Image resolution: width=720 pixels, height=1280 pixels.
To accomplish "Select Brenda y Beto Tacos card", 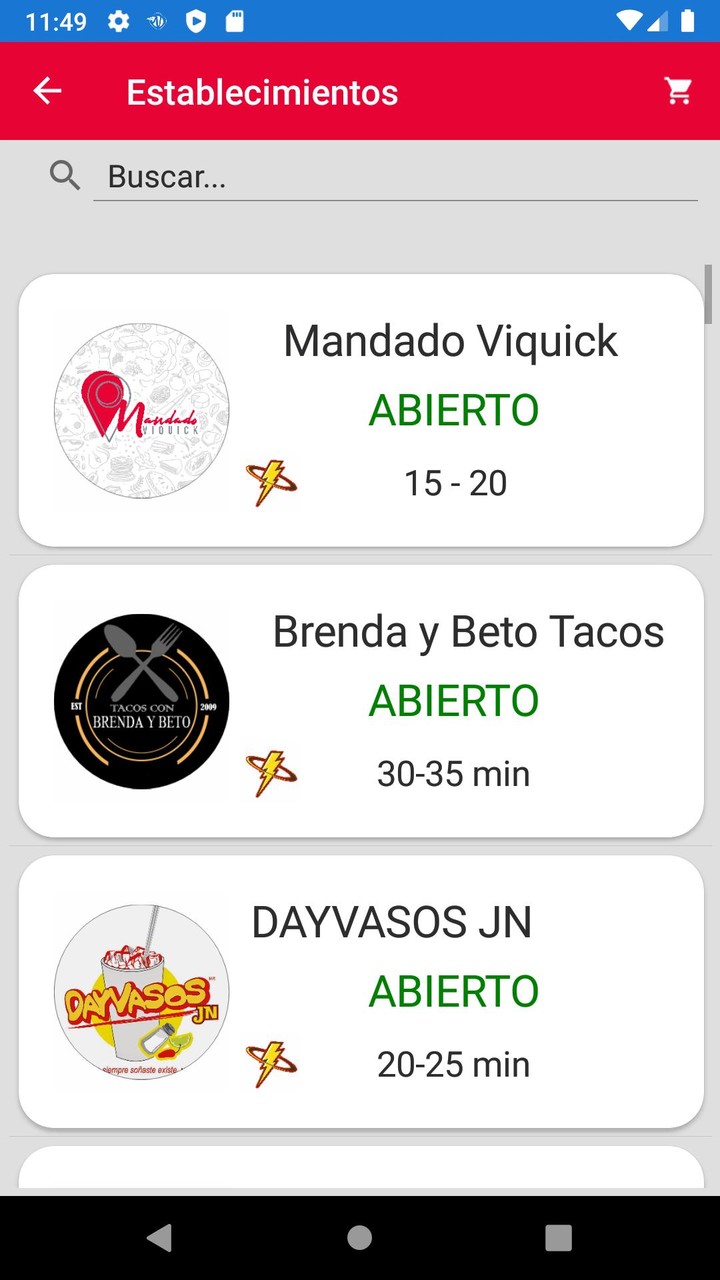I will (361, 701).
